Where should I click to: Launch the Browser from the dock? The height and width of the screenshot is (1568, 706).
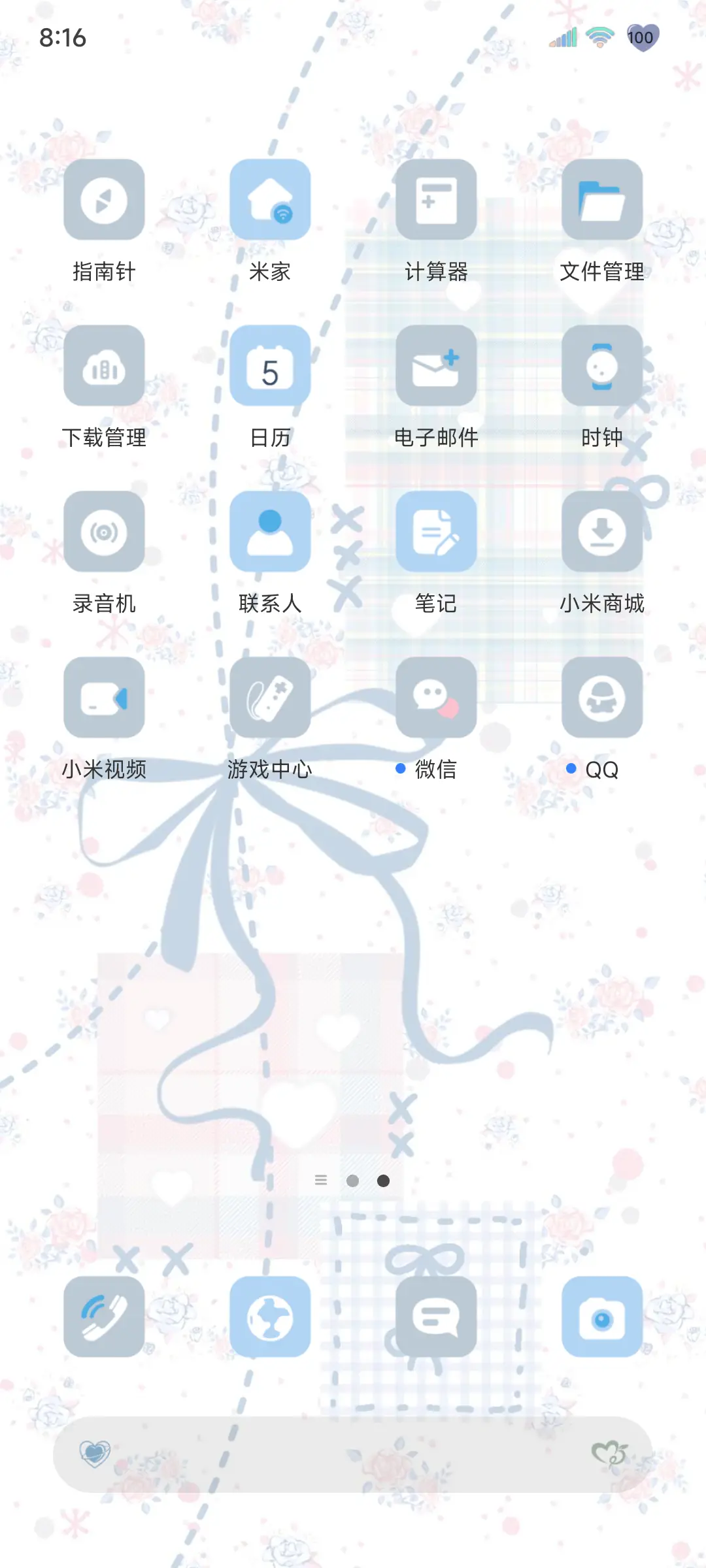[271, 1316]
